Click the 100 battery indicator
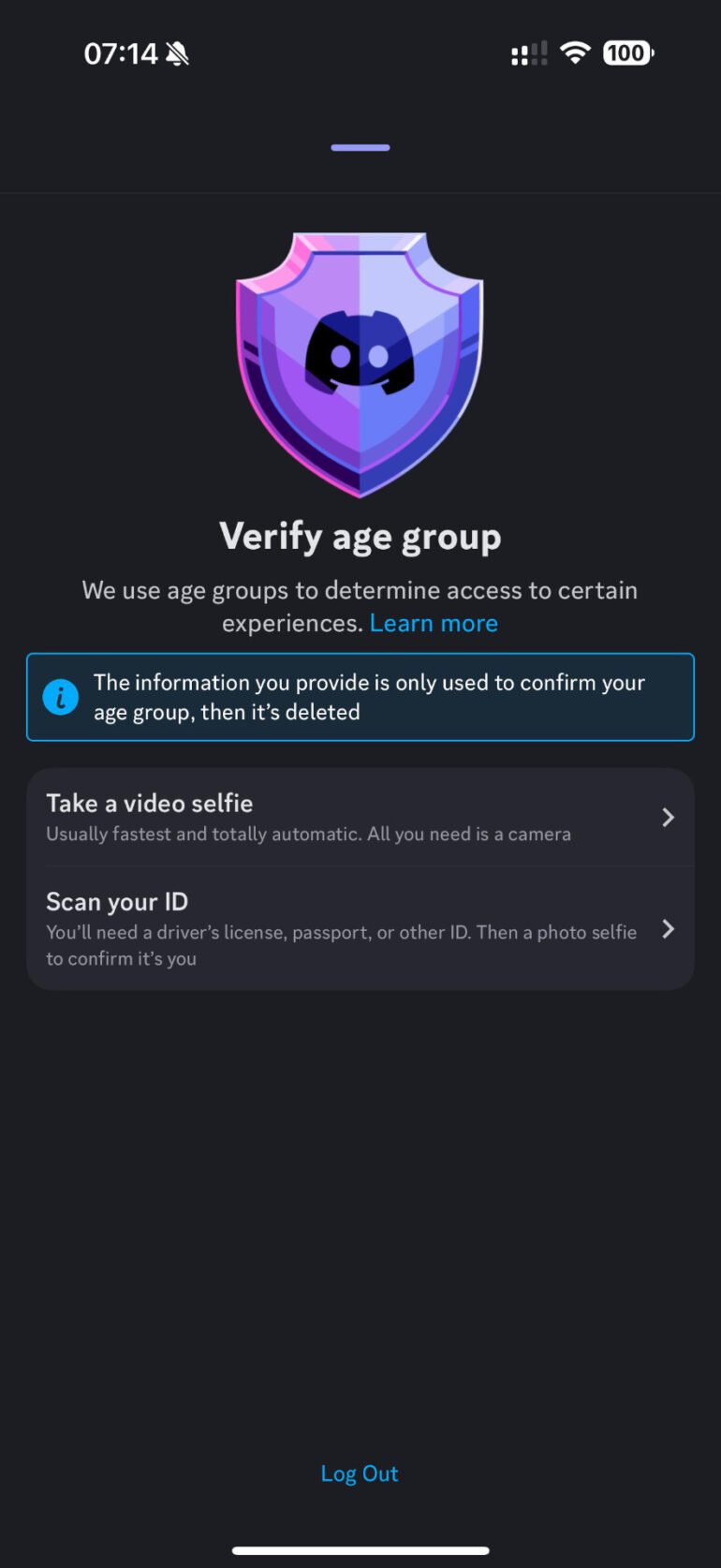721x1568 pixels. click(625, 53)
